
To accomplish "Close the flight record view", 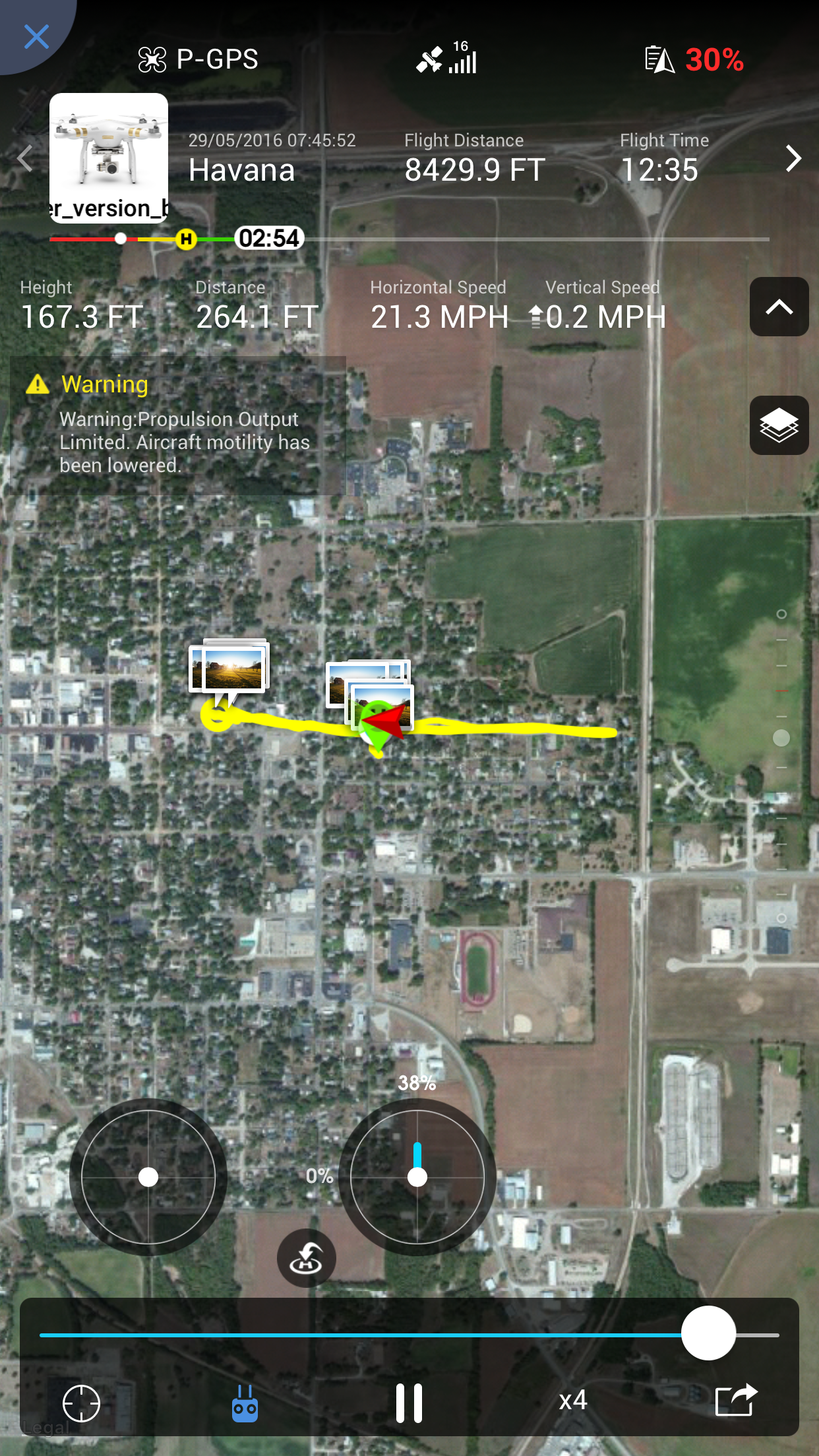I will point(36,36).
